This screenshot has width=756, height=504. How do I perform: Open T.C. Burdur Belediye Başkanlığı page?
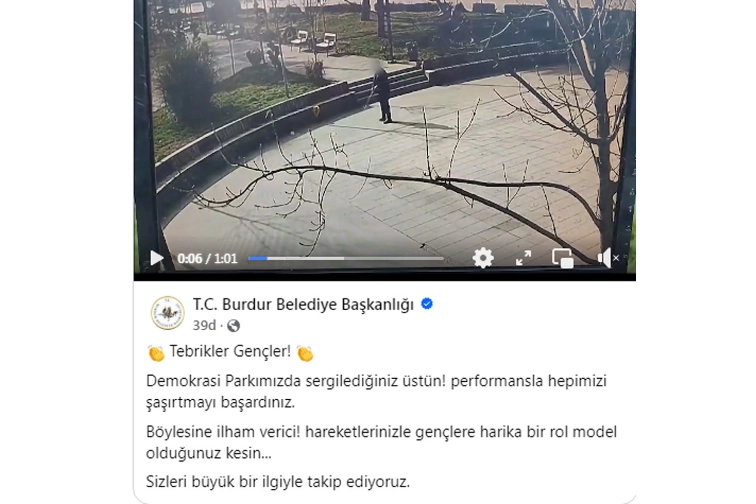pos(303,305)
